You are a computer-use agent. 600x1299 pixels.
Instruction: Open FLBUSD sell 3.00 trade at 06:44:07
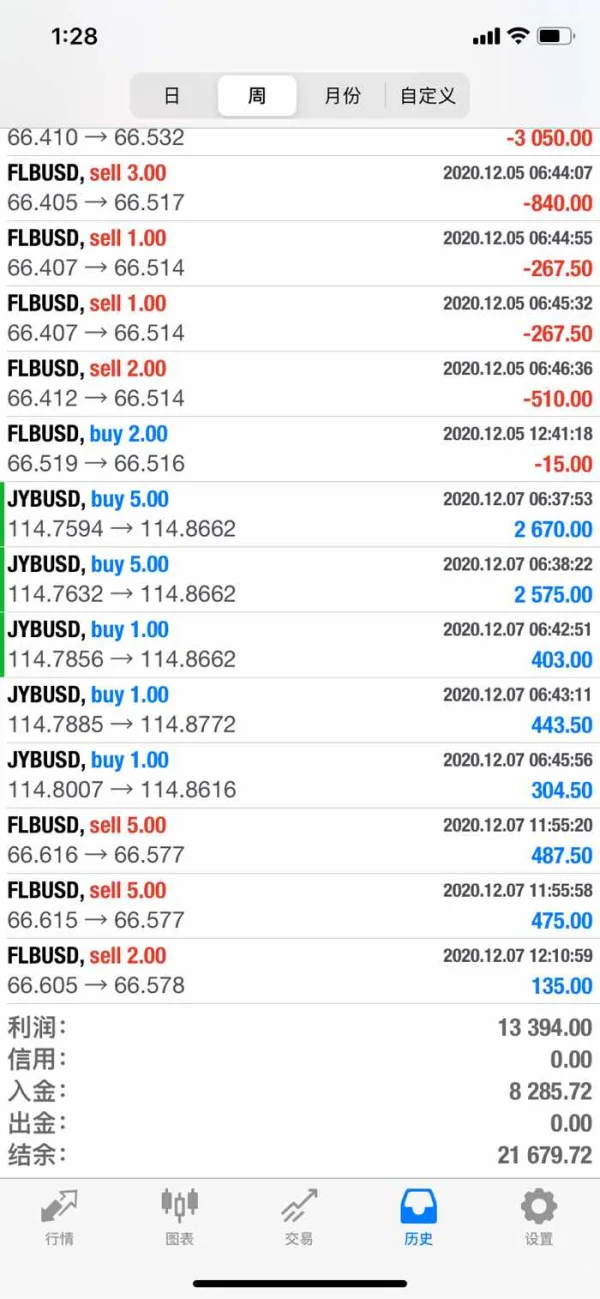[300, 188]
